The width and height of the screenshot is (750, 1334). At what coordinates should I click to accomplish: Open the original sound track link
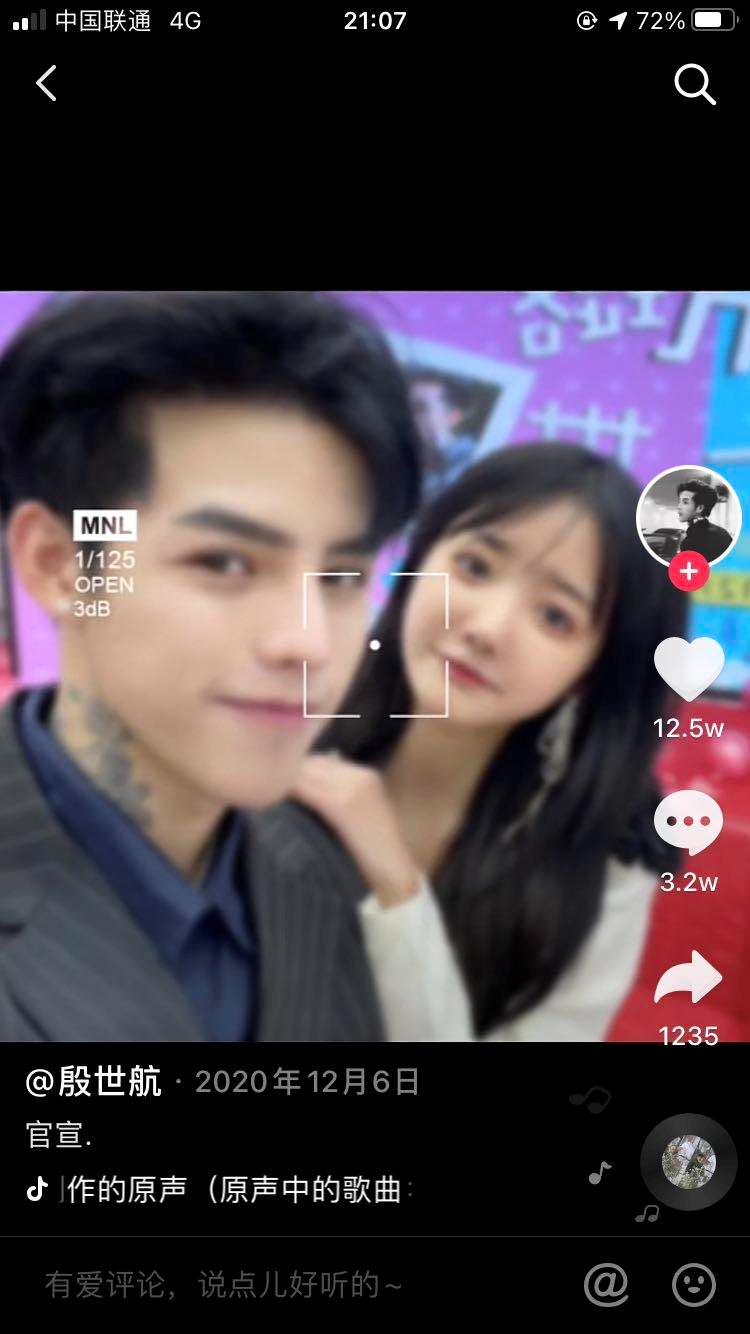pyautogui.click(x=230, y=1190)
